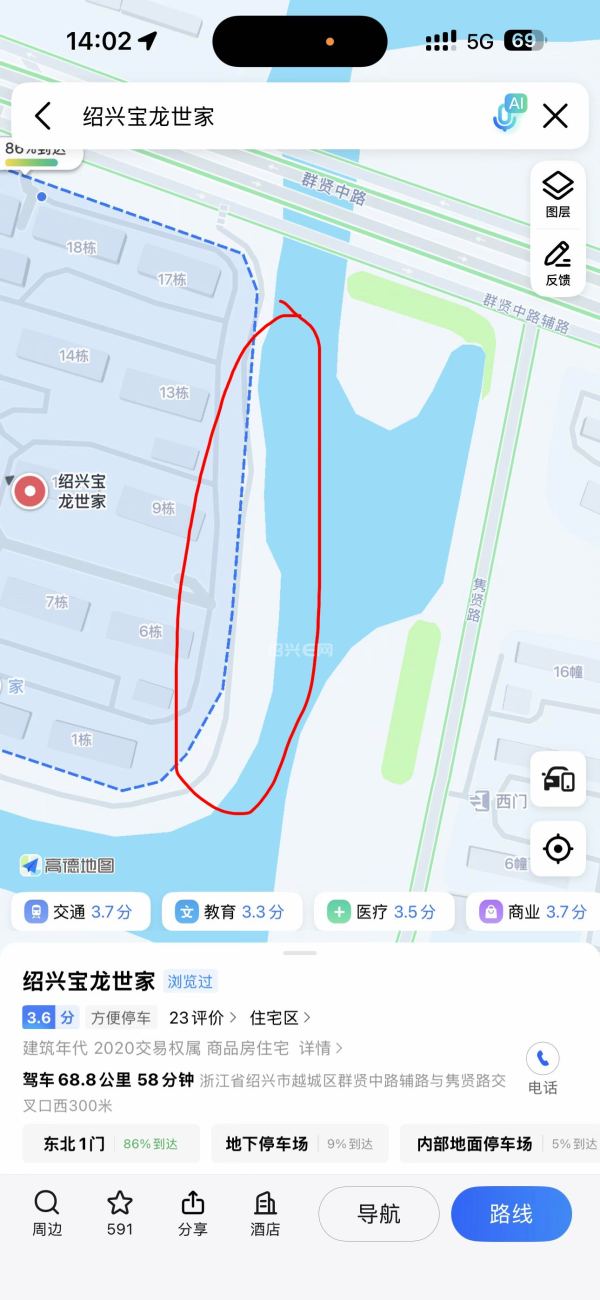Start 导航 navigation
600x1300 pixels.
coord(378,1214)
